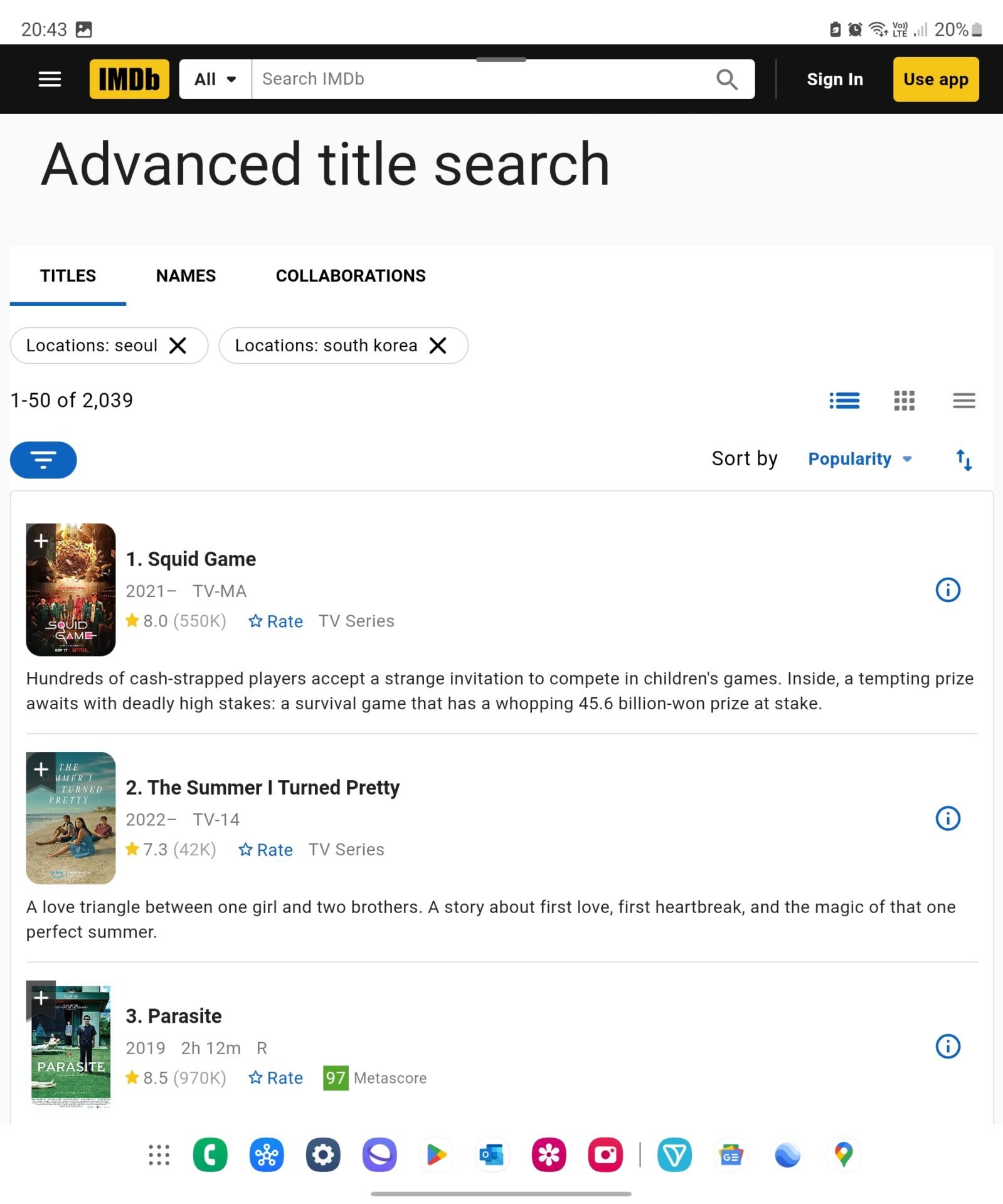
Task: Toggle the sort order direction arrows
Action: pyautogui.click(x=963, y=460)
